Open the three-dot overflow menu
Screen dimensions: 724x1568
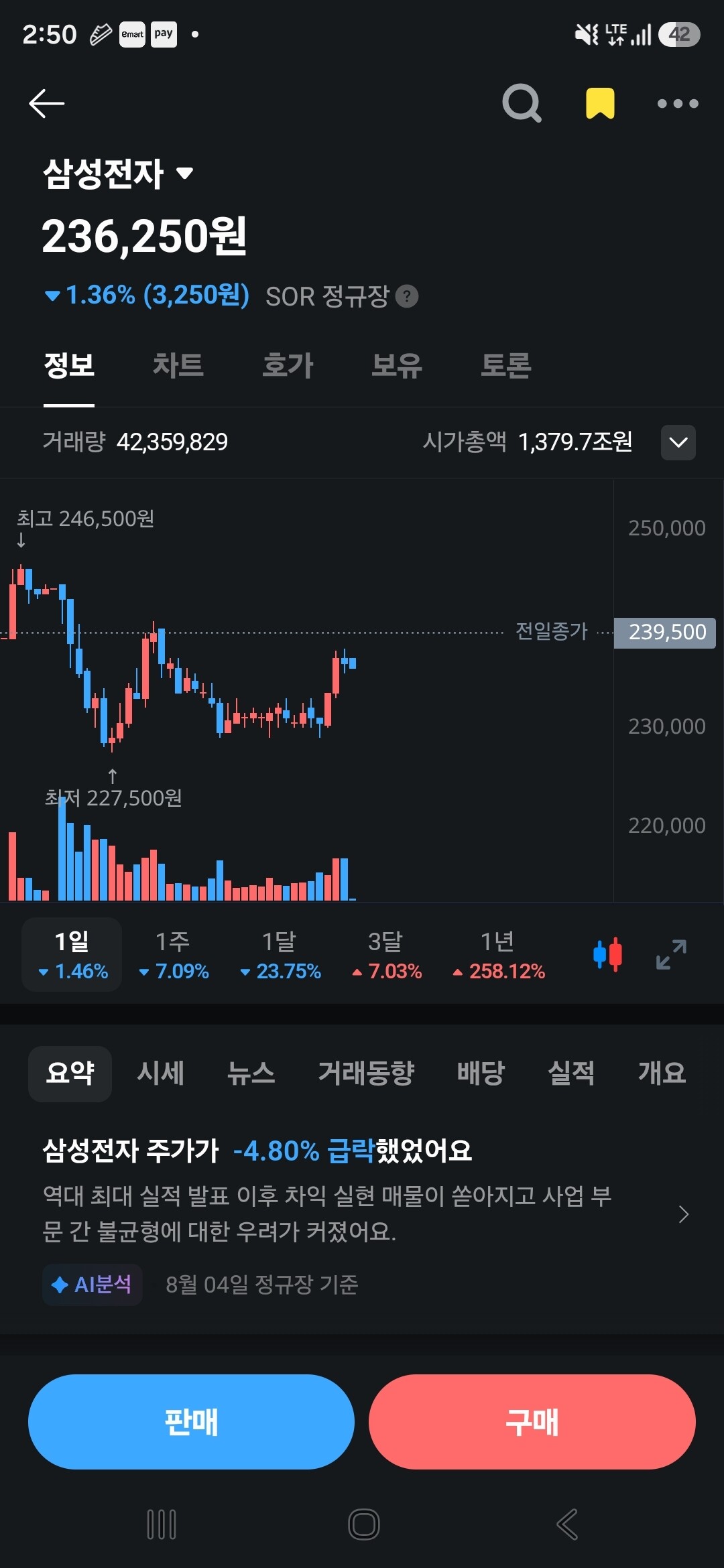pyautogui.click(x=678, y=103)
